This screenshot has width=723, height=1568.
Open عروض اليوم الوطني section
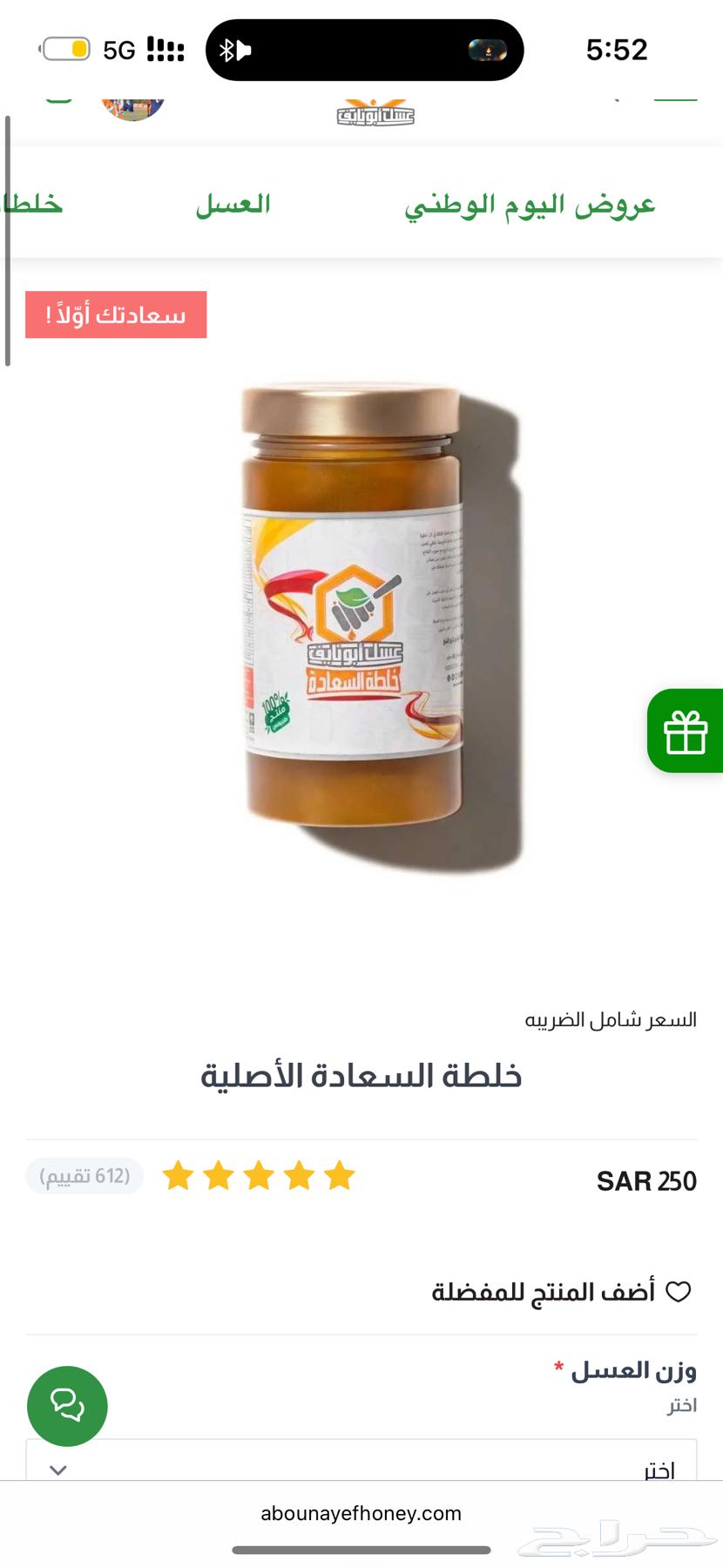coord(531,204)
